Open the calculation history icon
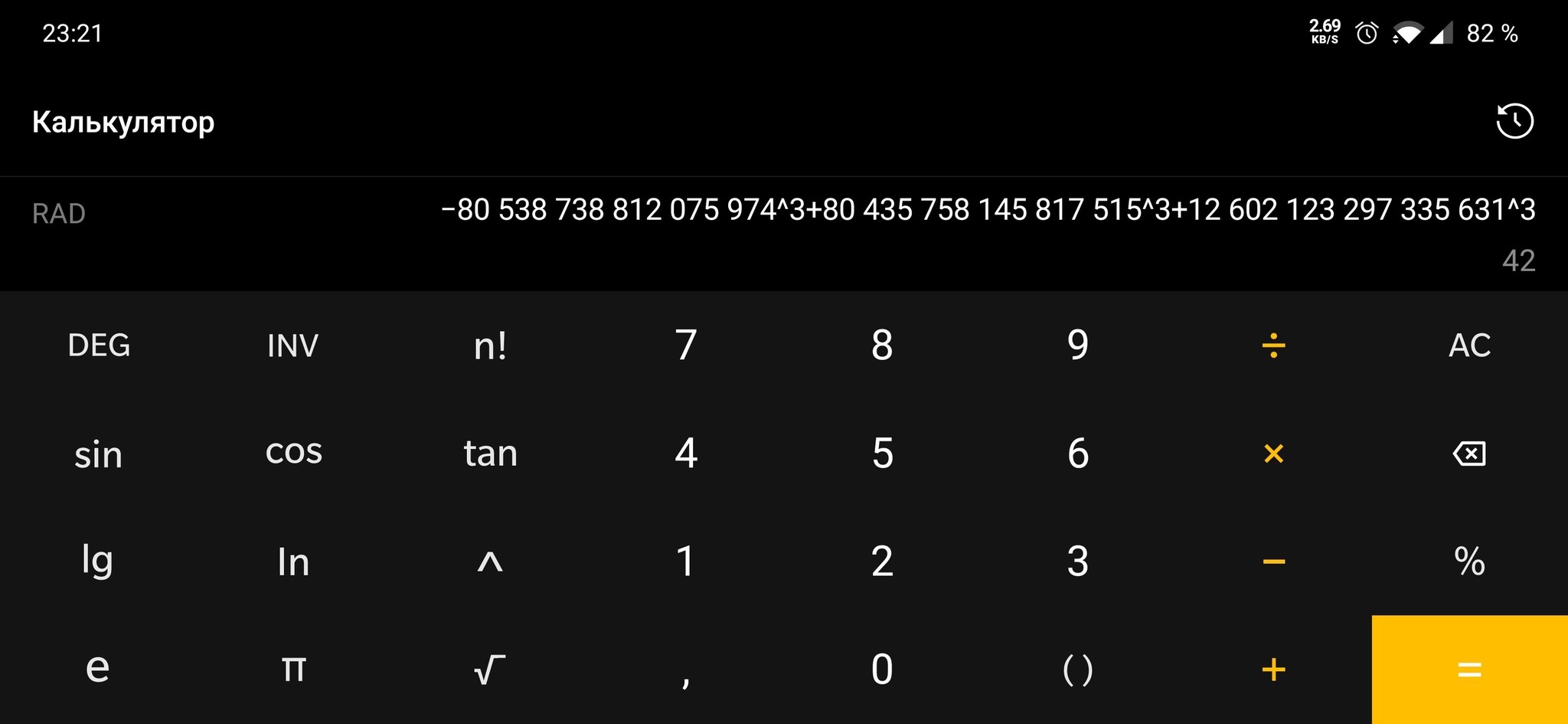 coord(1514,121)
